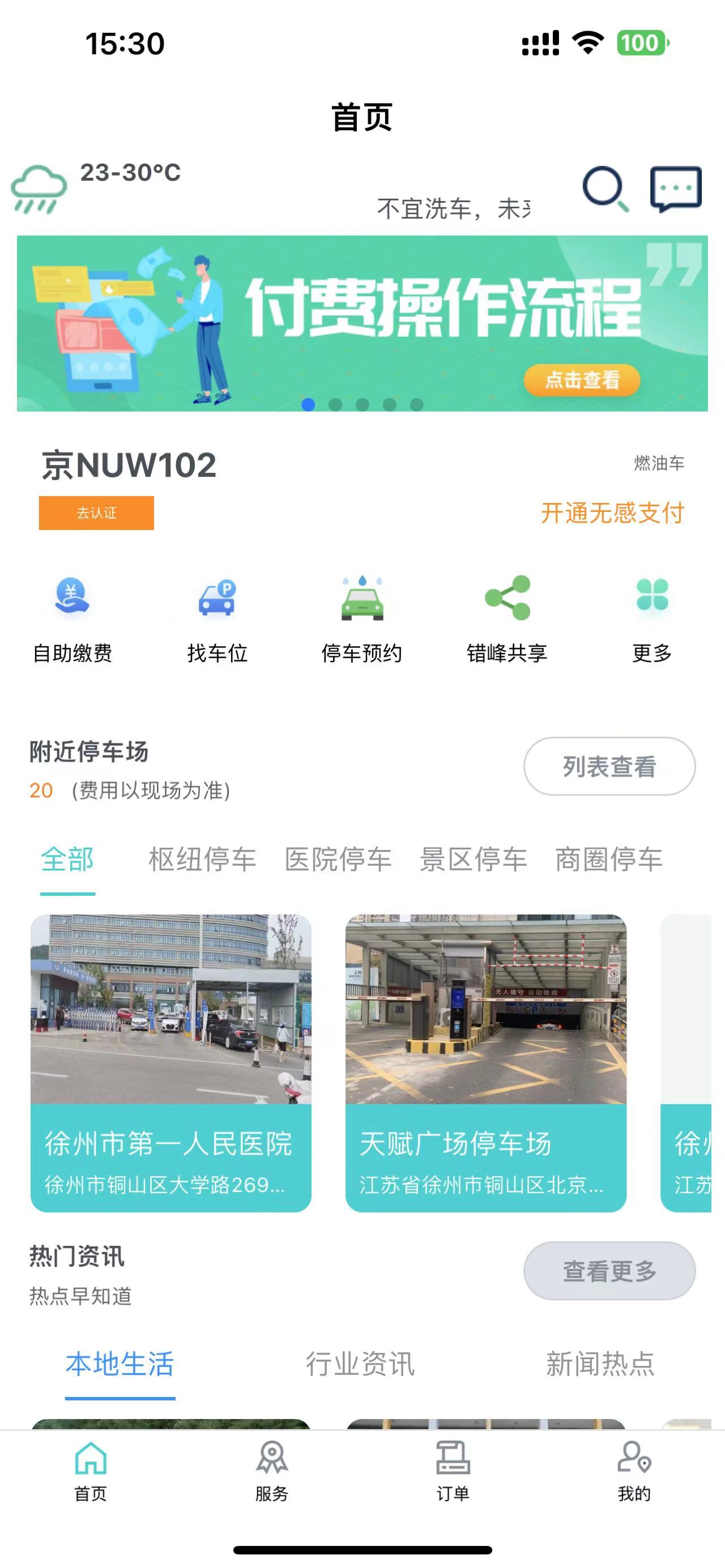Open 徐州市第一人民医院 parking card
725x1568 pixels.
[171, 1062]
